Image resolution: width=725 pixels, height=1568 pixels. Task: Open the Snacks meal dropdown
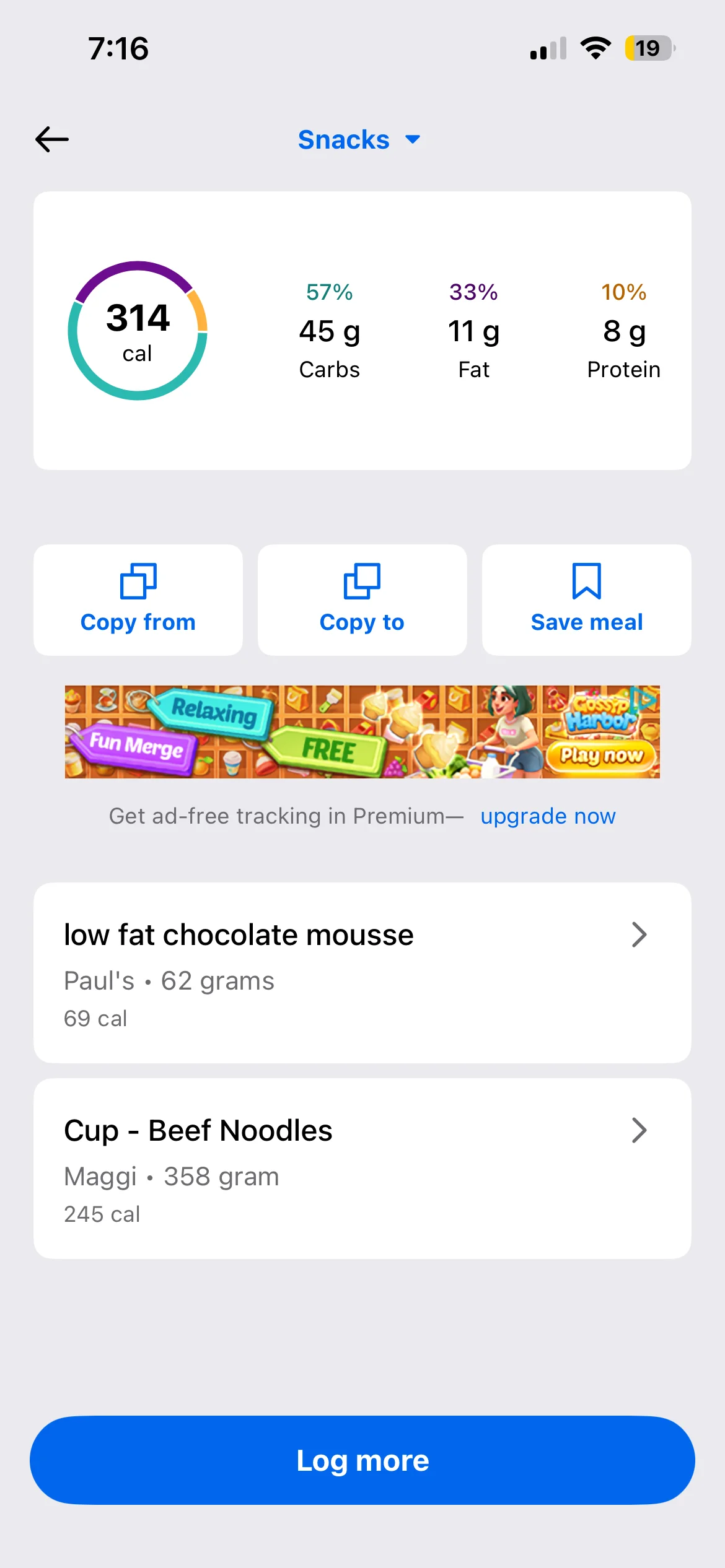click(359, 140)
